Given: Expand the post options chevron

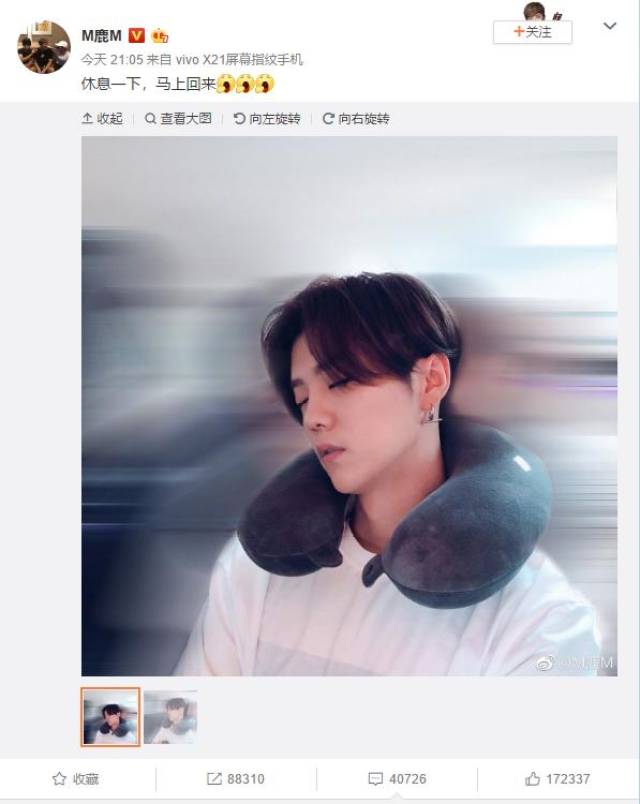Looking at the screenshot, I should pyautogui.click(x=609, y=26).
